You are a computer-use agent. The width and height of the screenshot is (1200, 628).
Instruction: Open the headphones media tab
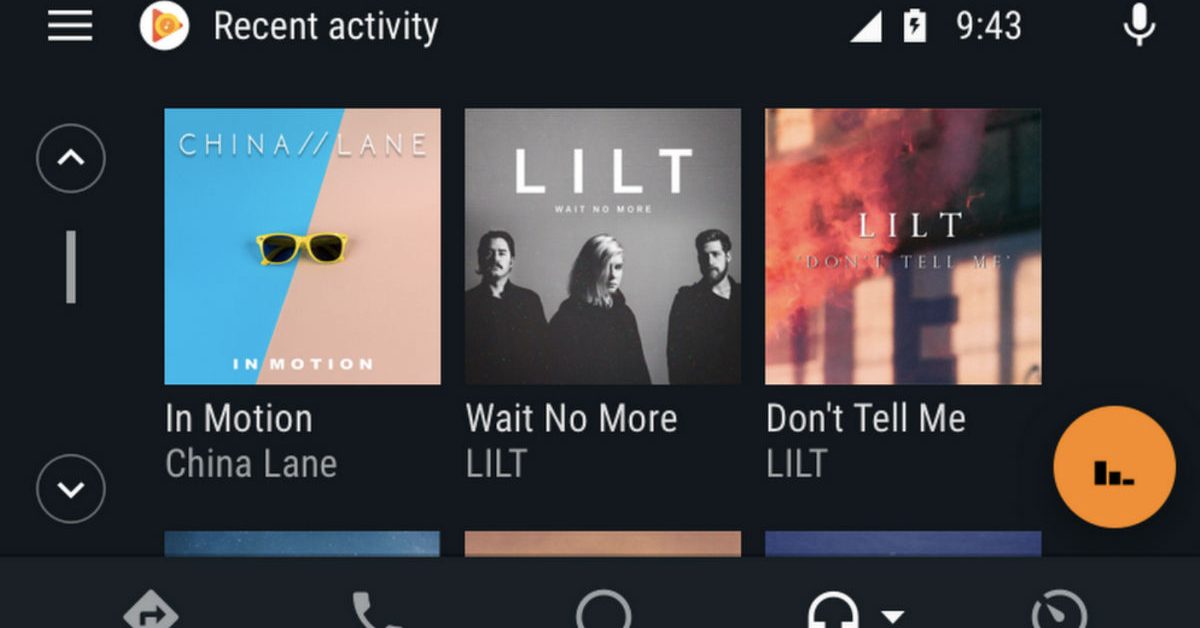[834, 612]
